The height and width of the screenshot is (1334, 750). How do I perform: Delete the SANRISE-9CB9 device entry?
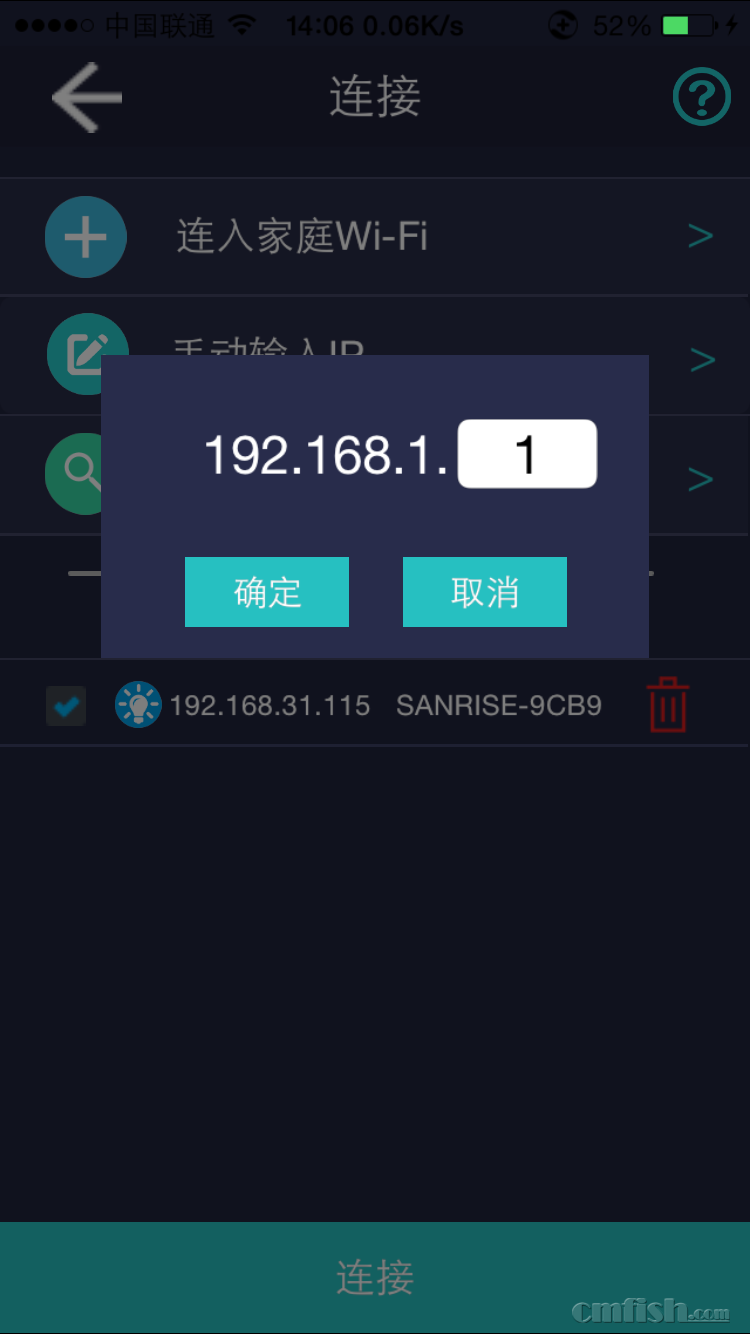(x=667, y=705)
